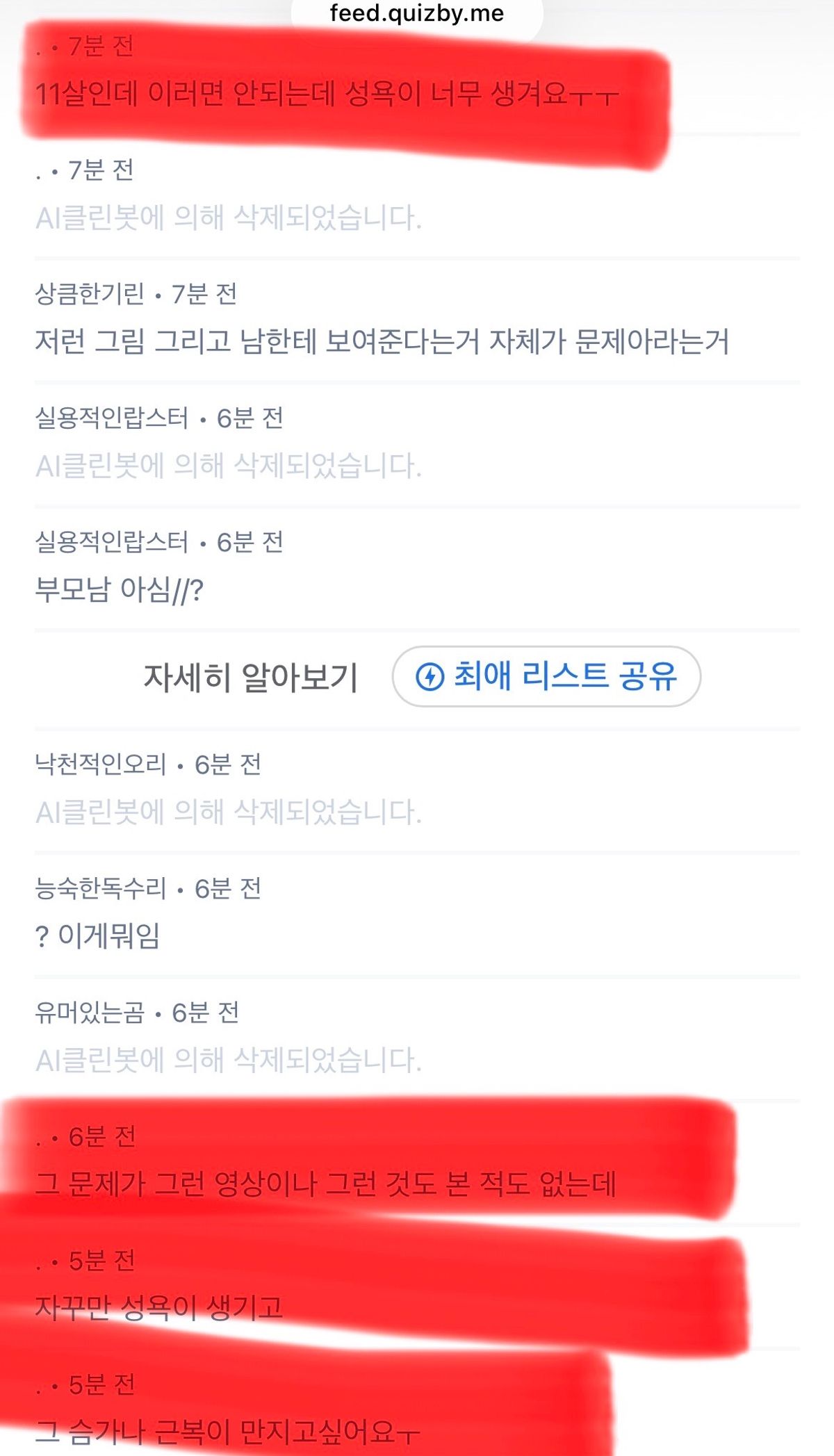Tap the feed.quizby.me address bar
Viewport: 834px width, 1456px height.
417,14
